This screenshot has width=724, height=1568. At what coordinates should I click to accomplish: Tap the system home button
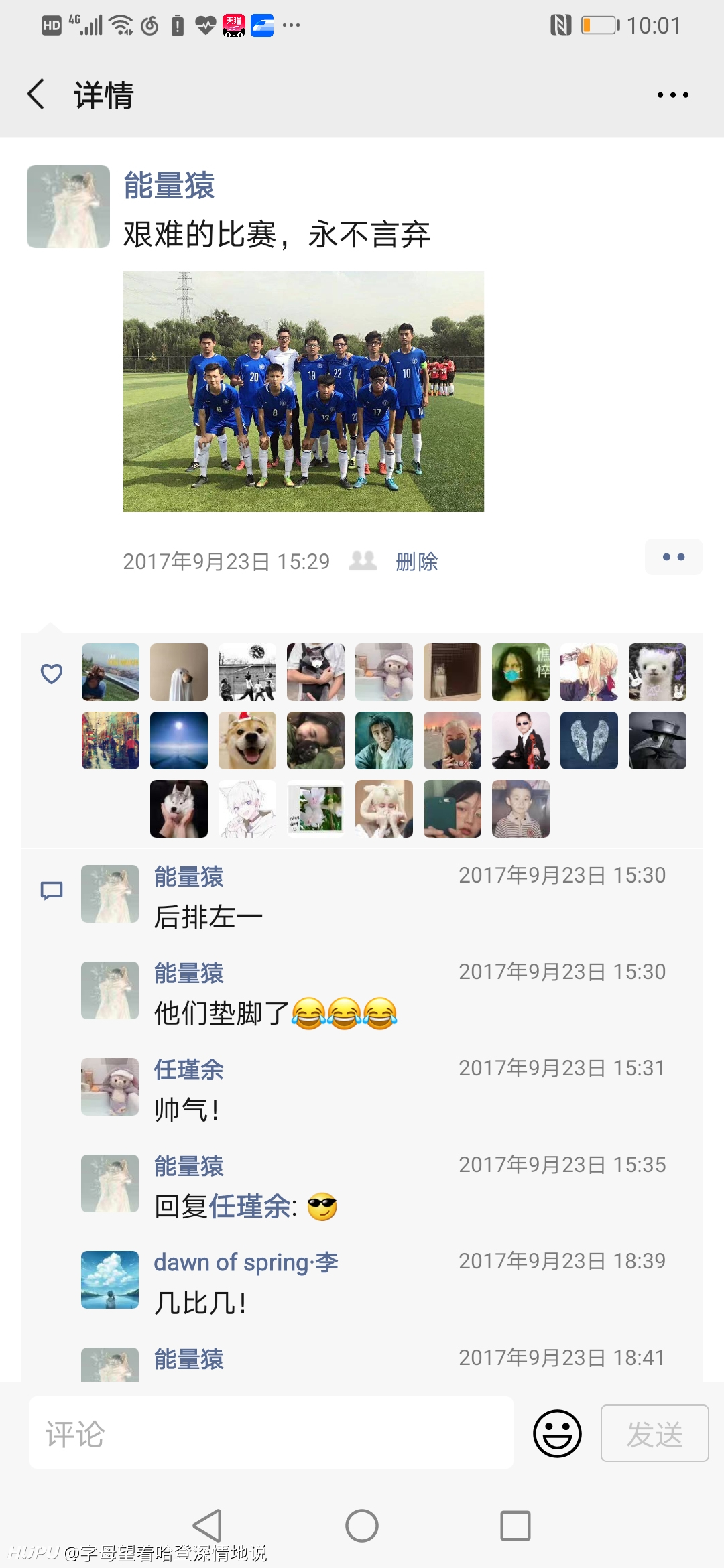362,1526
